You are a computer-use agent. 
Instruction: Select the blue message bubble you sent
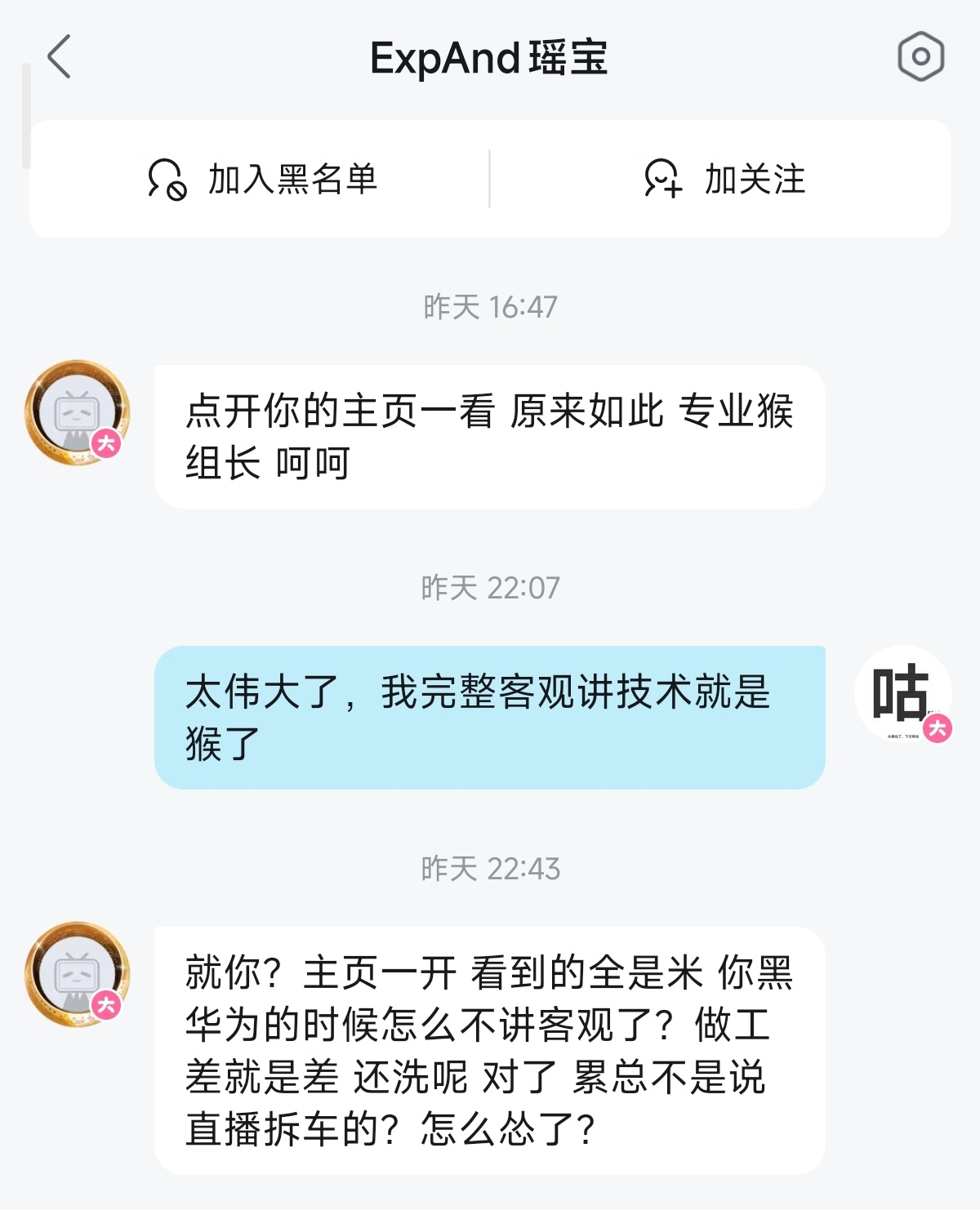[490, 717]
